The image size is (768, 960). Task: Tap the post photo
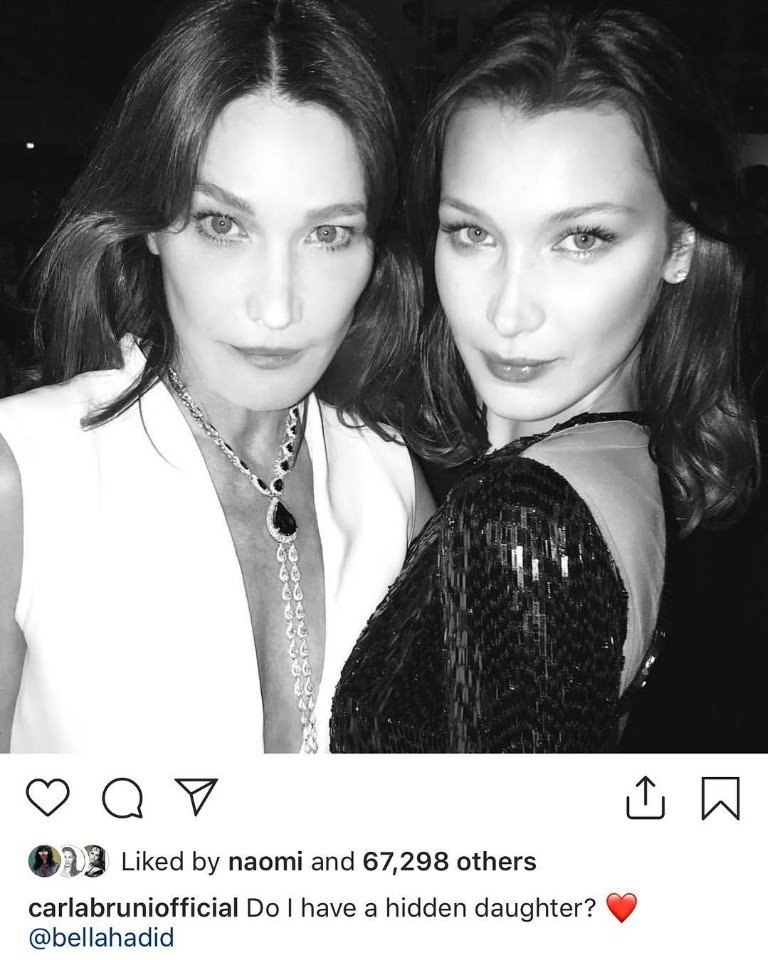(384, 376)
